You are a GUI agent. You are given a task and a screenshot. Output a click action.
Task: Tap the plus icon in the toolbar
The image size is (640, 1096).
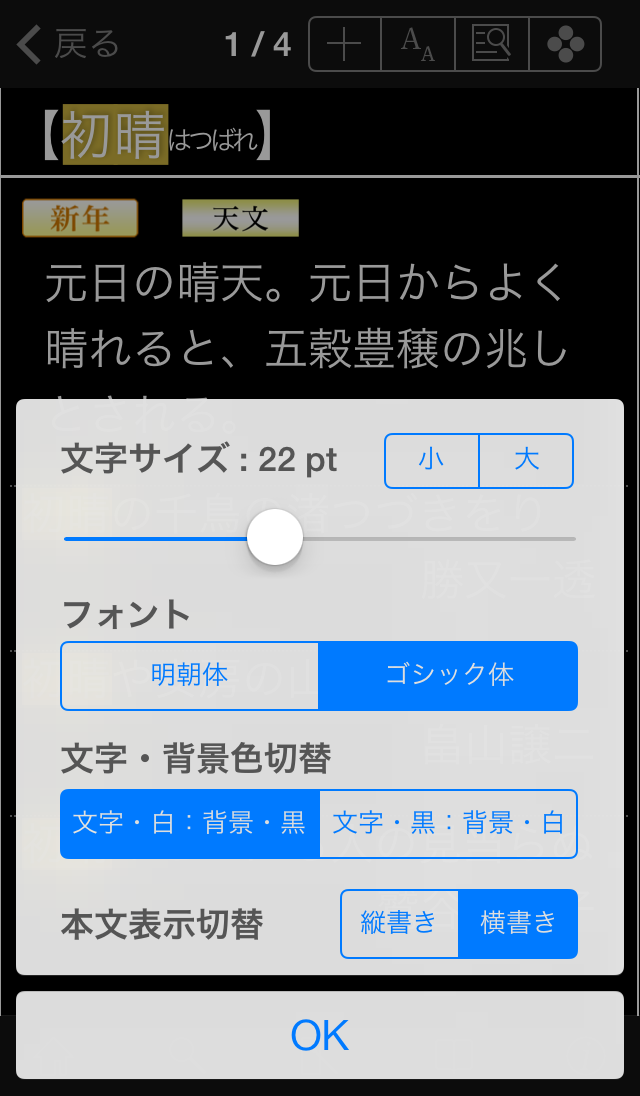[x=345, y=45]
